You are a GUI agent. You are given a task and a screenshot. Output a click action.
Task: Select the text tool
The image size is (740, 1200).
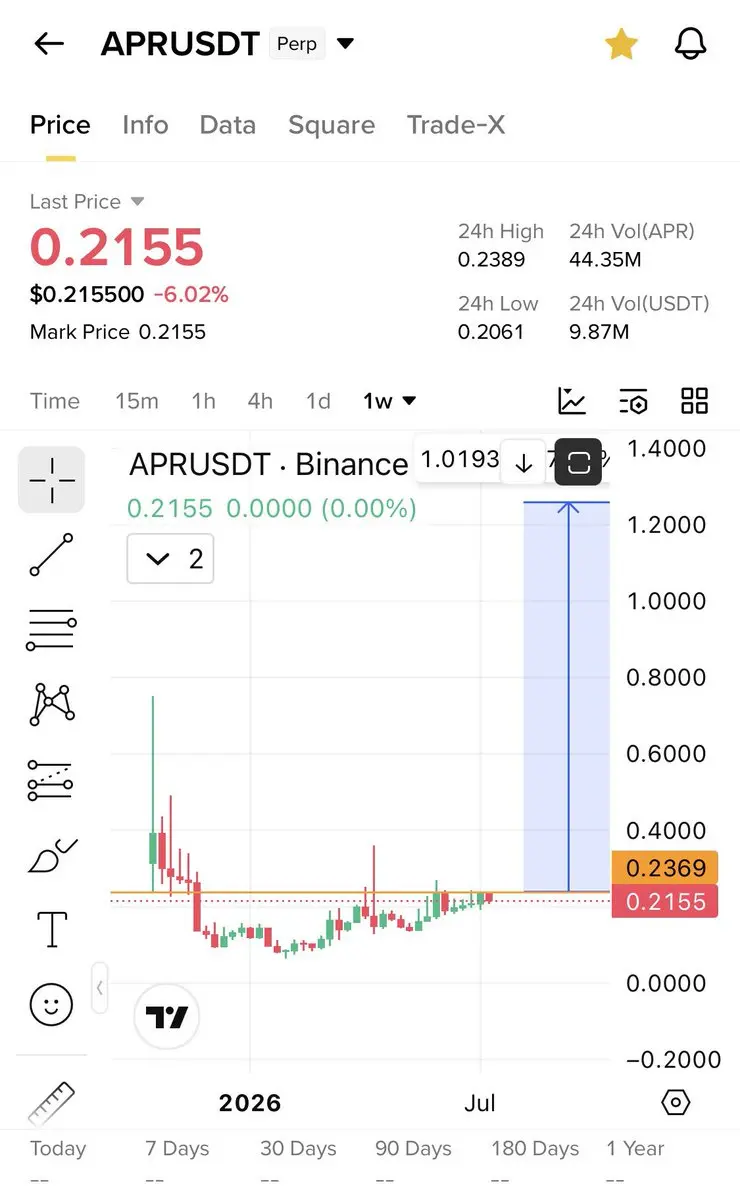51,928
